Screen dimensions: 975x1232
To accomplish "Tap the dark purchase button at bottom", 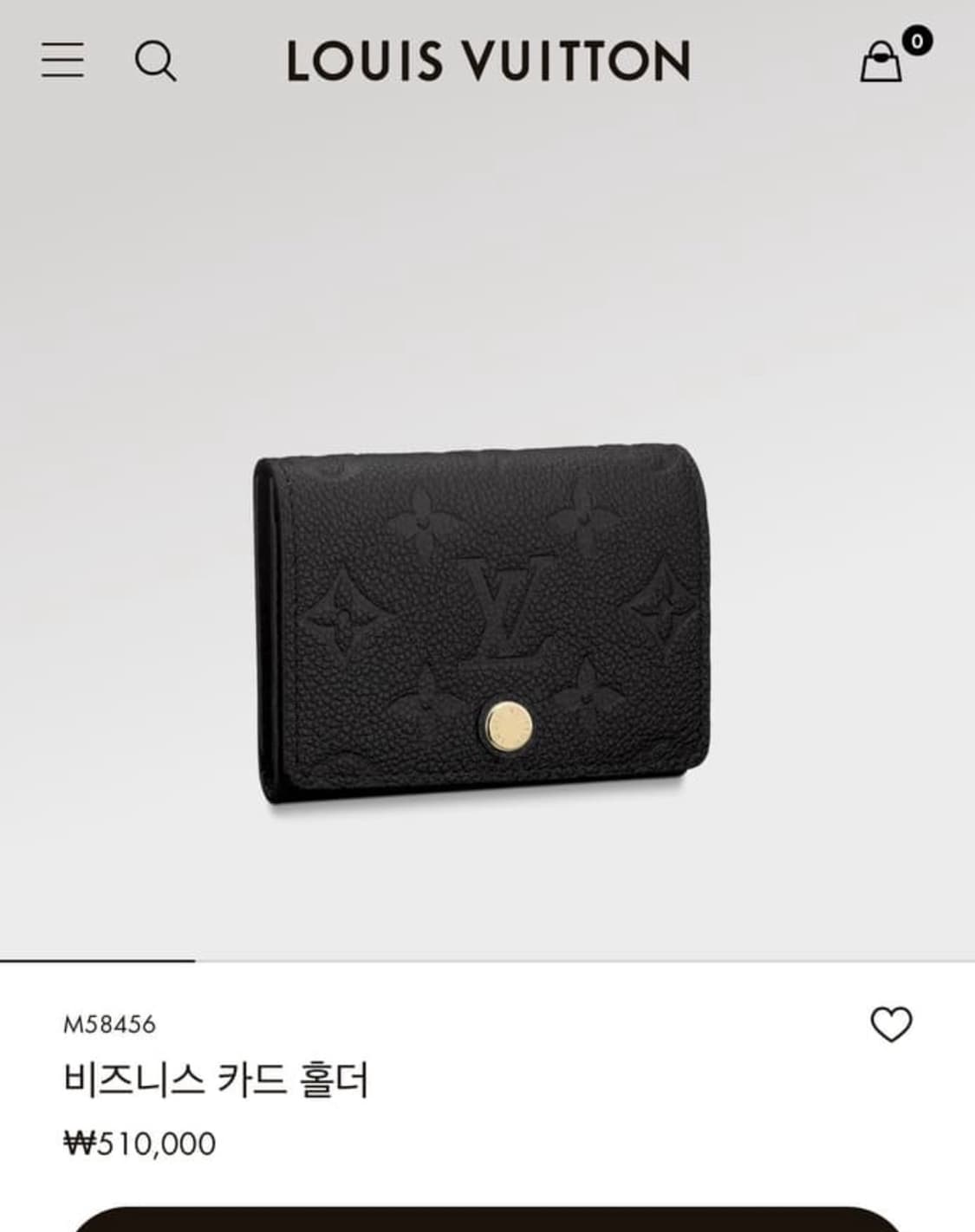I will coord(487,1223).
